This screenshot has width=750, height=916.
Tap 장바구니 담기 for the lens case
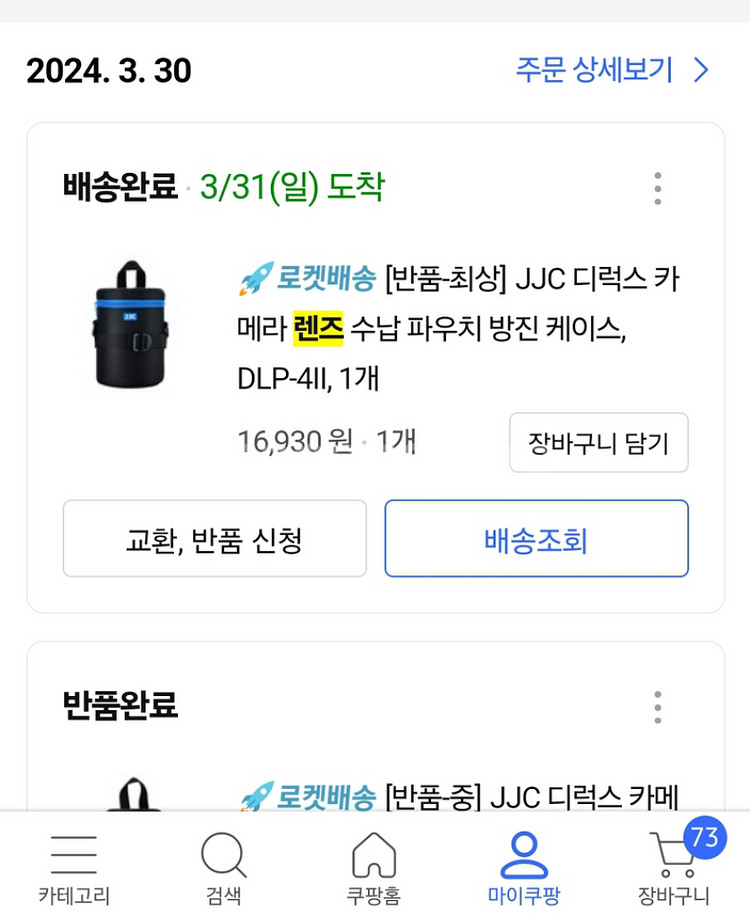(598, 442)
